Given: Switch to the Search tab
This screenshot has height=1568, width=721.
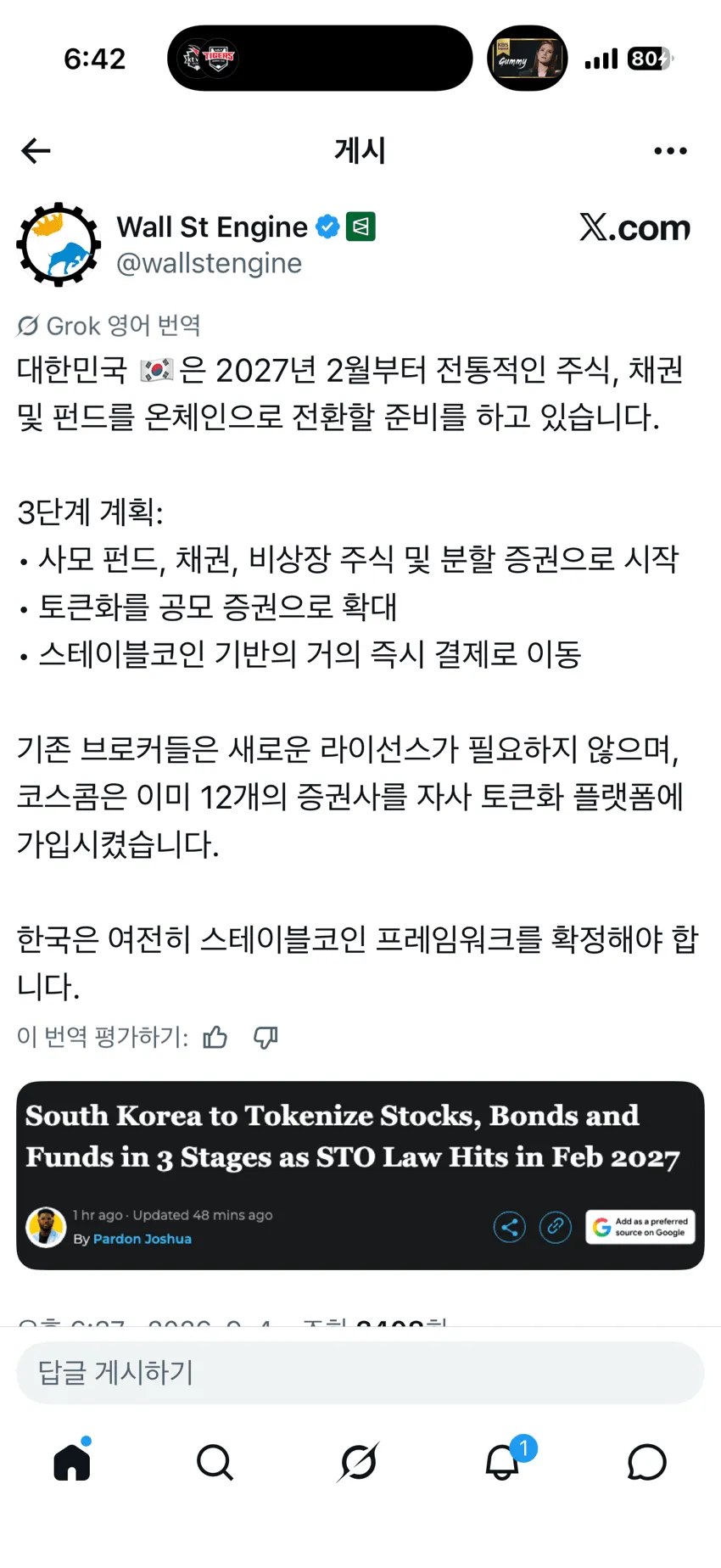Looking at the screenshot, I should pos(215,1462).
